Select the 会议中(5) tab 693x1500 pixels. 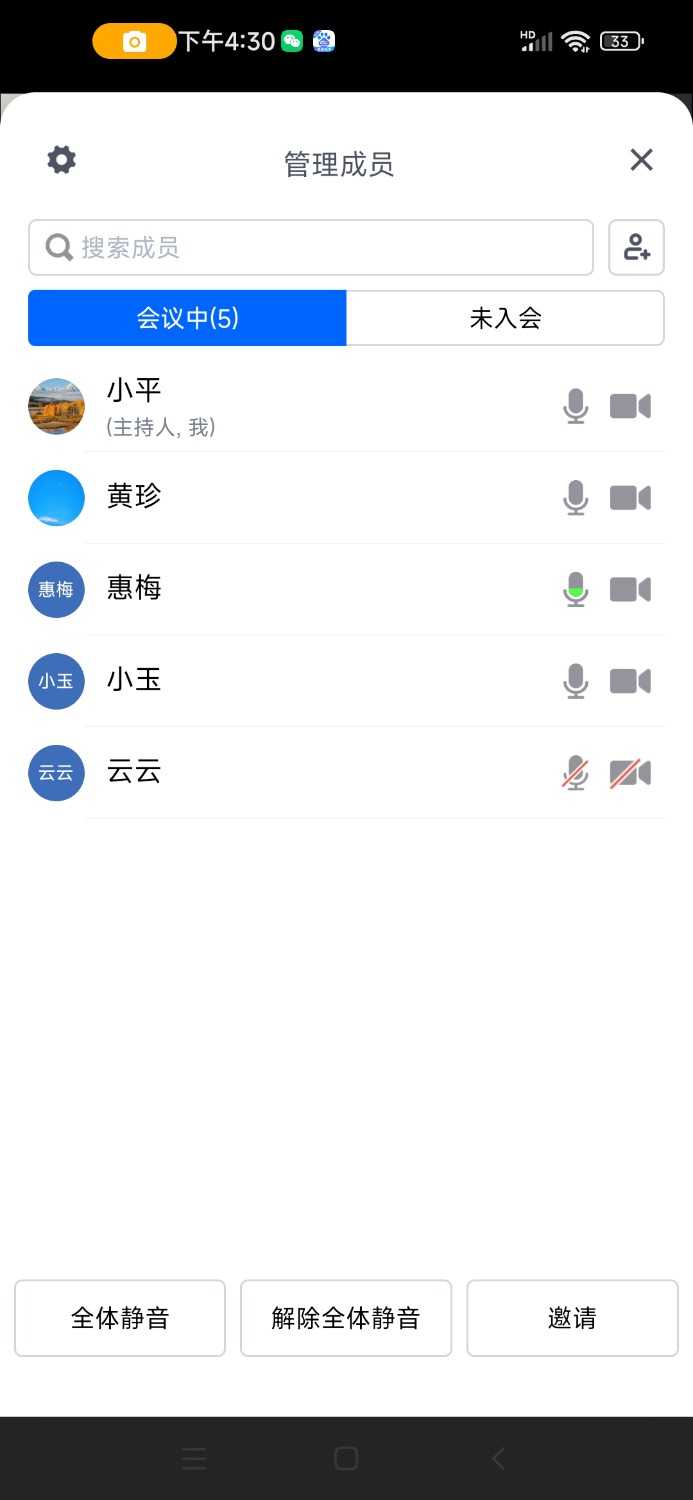click(x=187, y=318)
